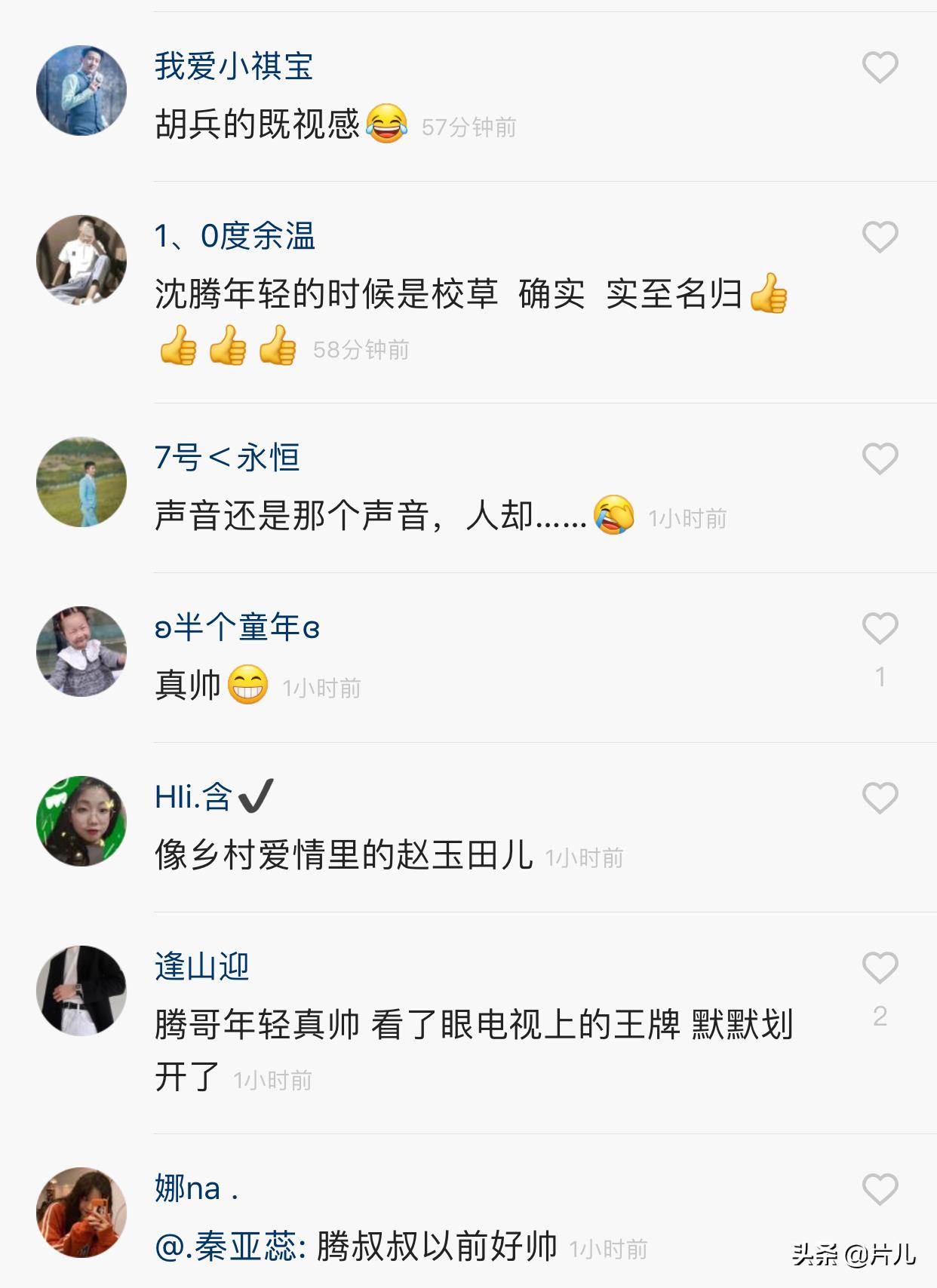Screen dimensions: 937x1288
Task: Like the comment by 我爱小祺宝
Action: click(x=880, y=68)
